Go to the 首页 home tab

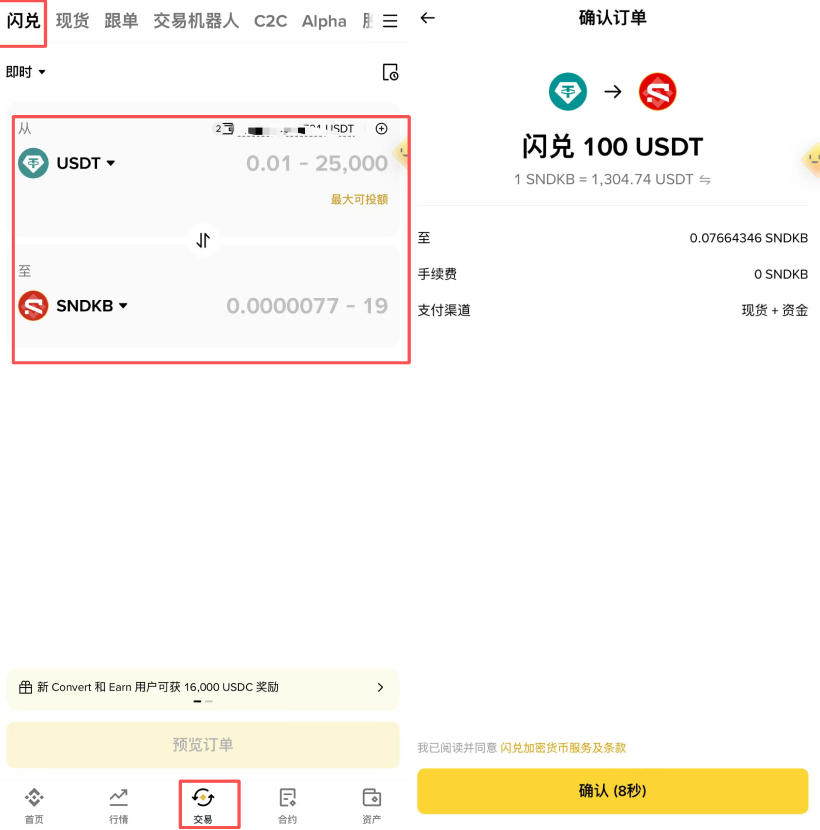tap(34, 805)
